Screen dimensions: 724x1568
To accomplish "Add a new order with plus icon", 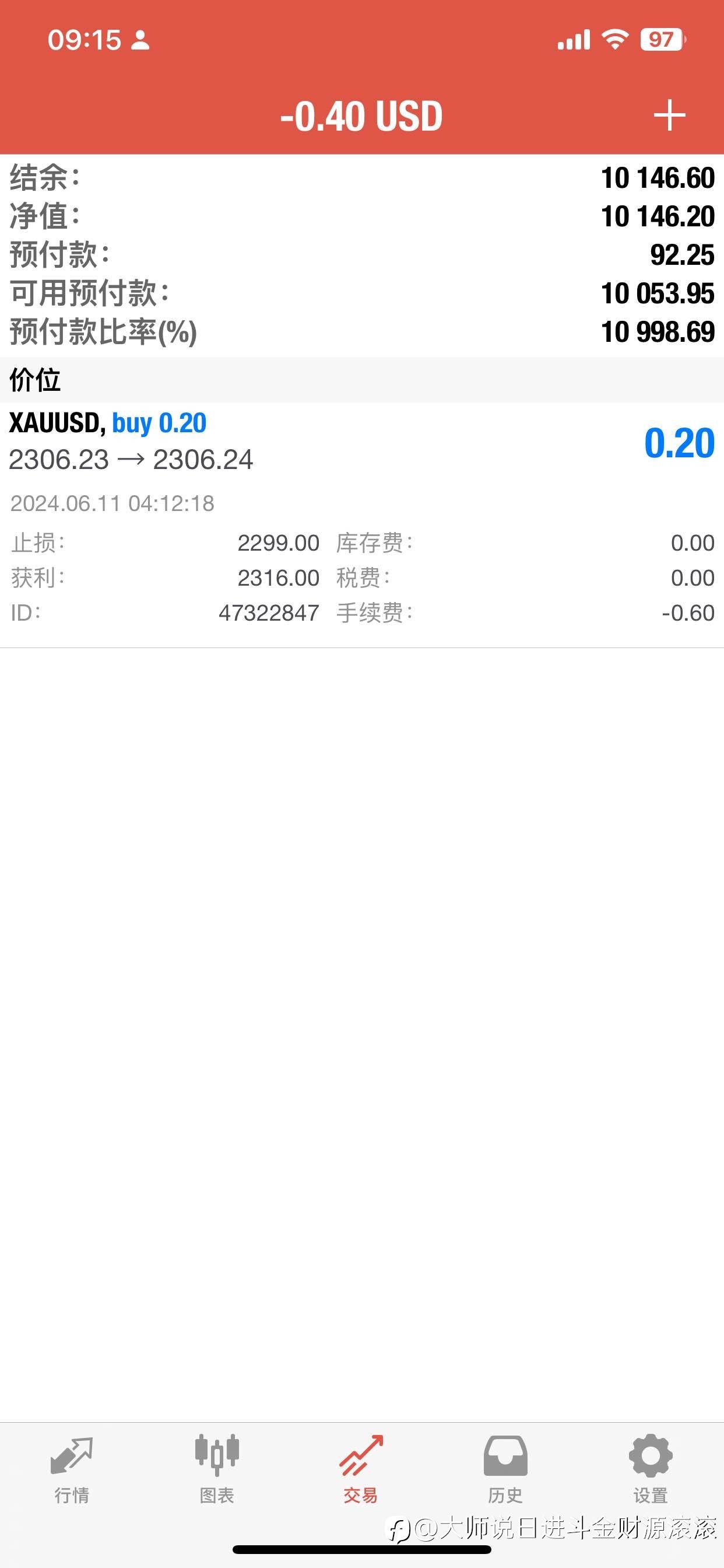I will 669,116.
